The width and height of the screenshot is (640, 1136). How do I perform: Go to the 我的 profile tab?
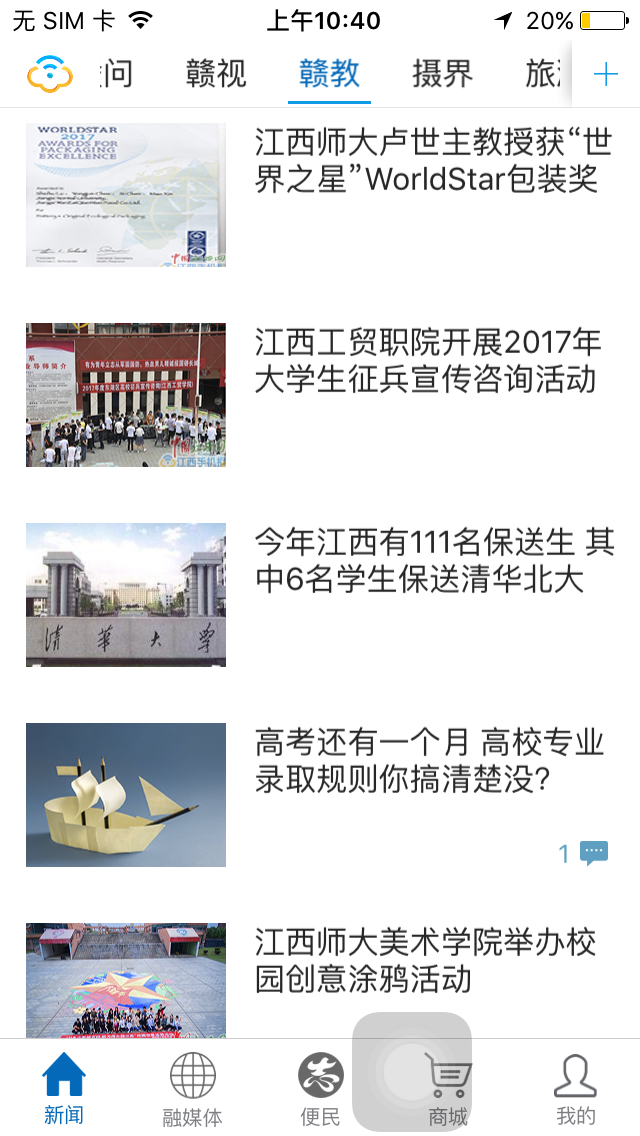click(x=576, y=1088)
